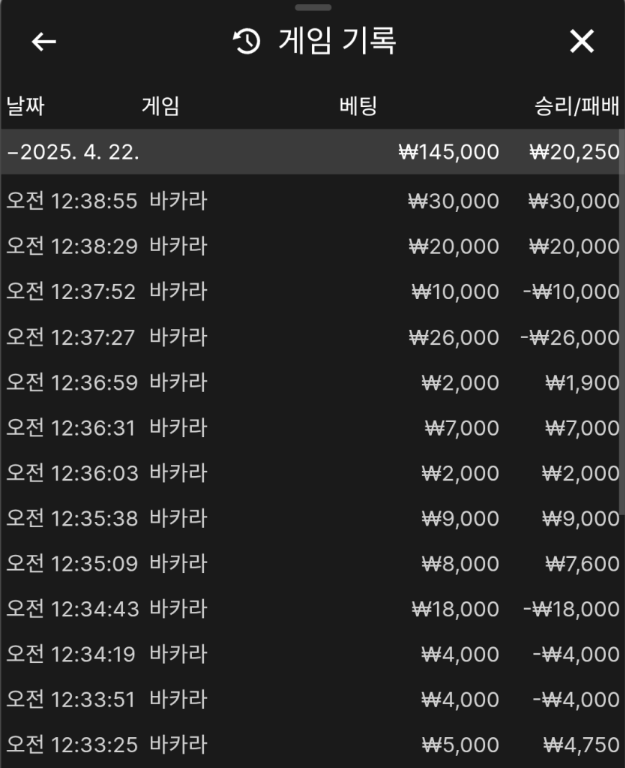Select the 12:37:27 baccarat entry
The image size is (625, 768).
[x=312, y=337]
